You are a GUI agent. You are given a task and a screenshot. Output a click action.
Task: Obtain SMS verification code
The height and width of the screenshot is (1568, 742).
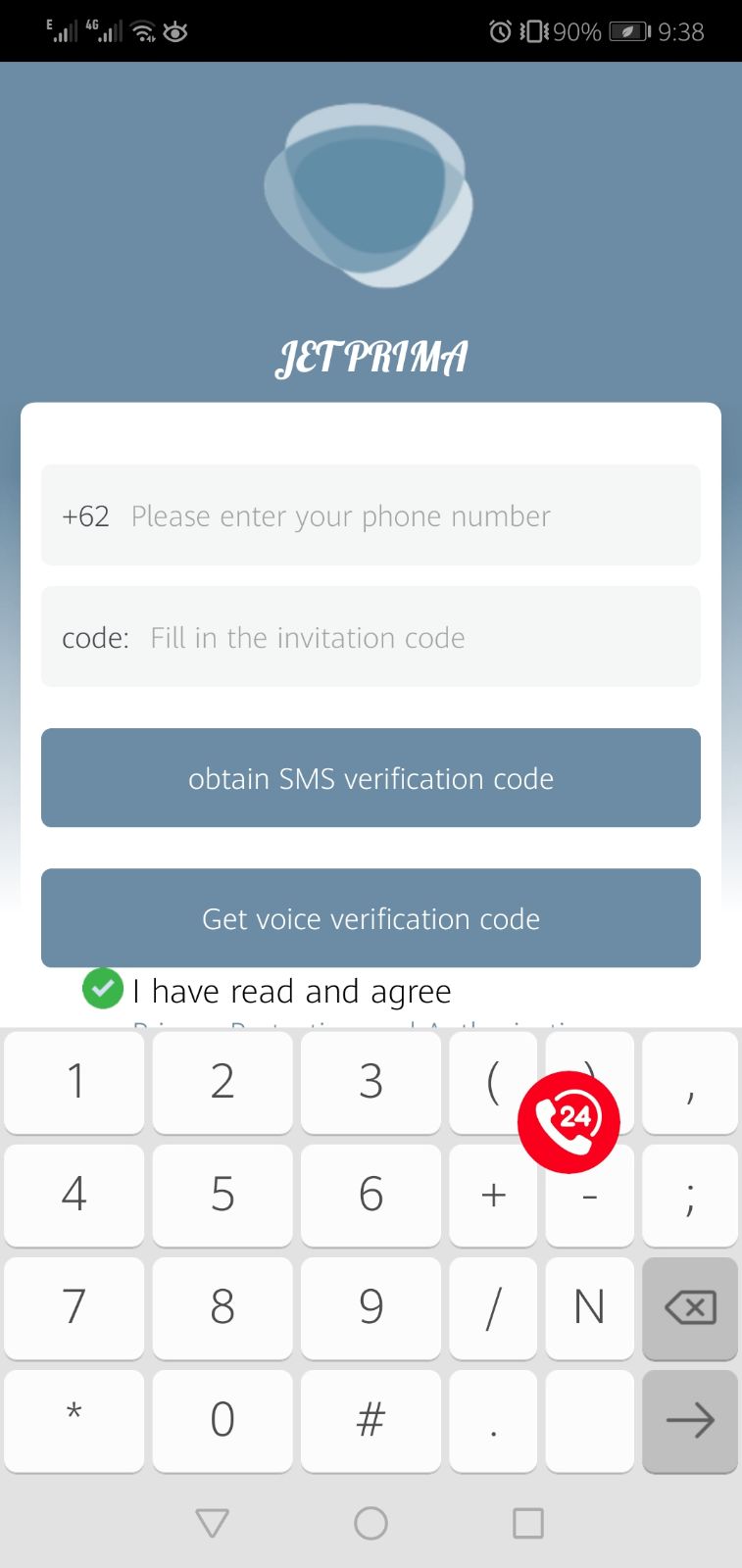[371, 778]
